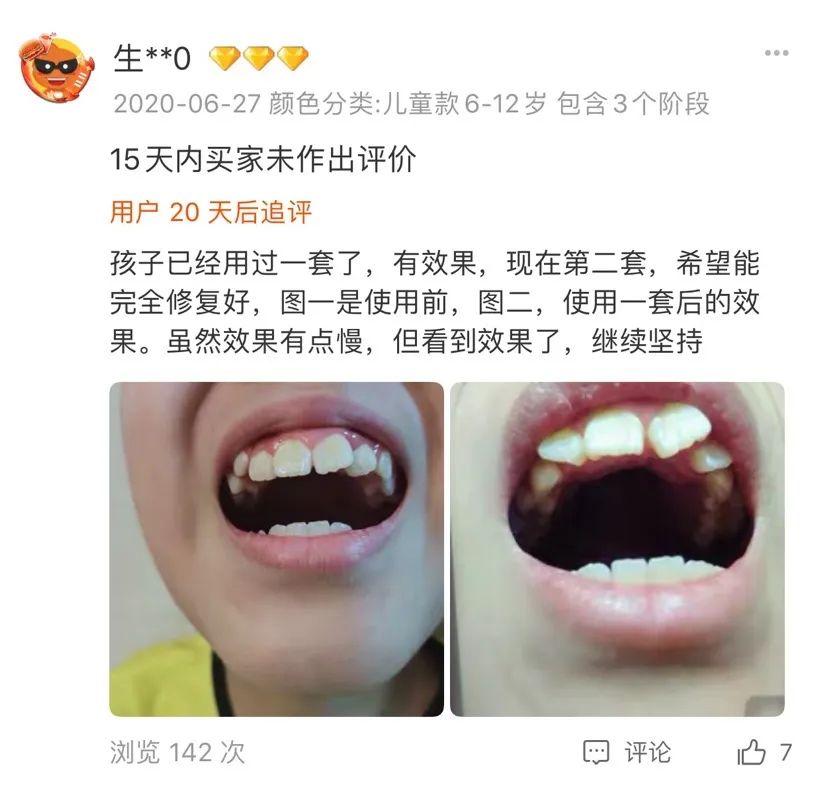Screen dimensions: 822x804
Task: Open the 评论 comment button
Action: pos(627,752)
